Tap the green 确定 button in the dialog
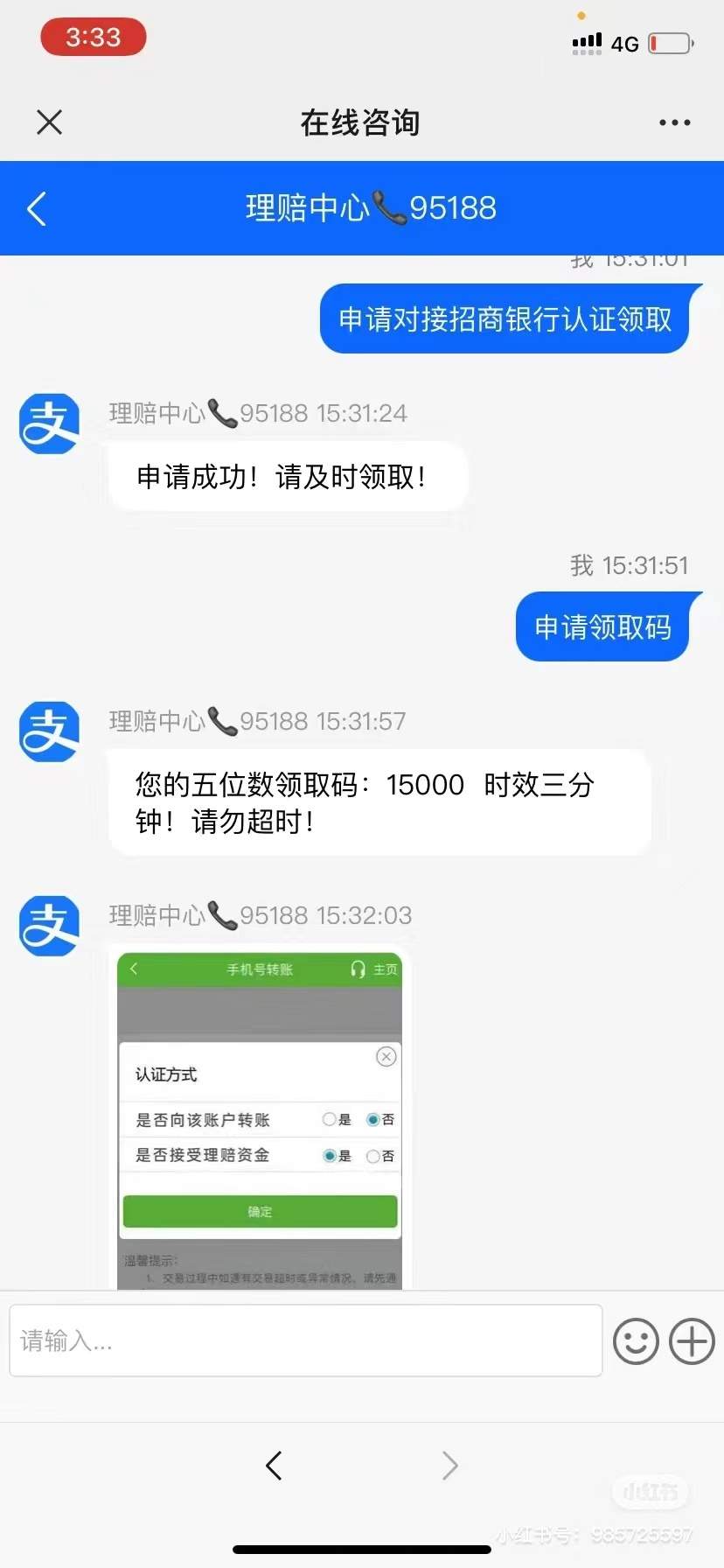 tap(259, 1211)
